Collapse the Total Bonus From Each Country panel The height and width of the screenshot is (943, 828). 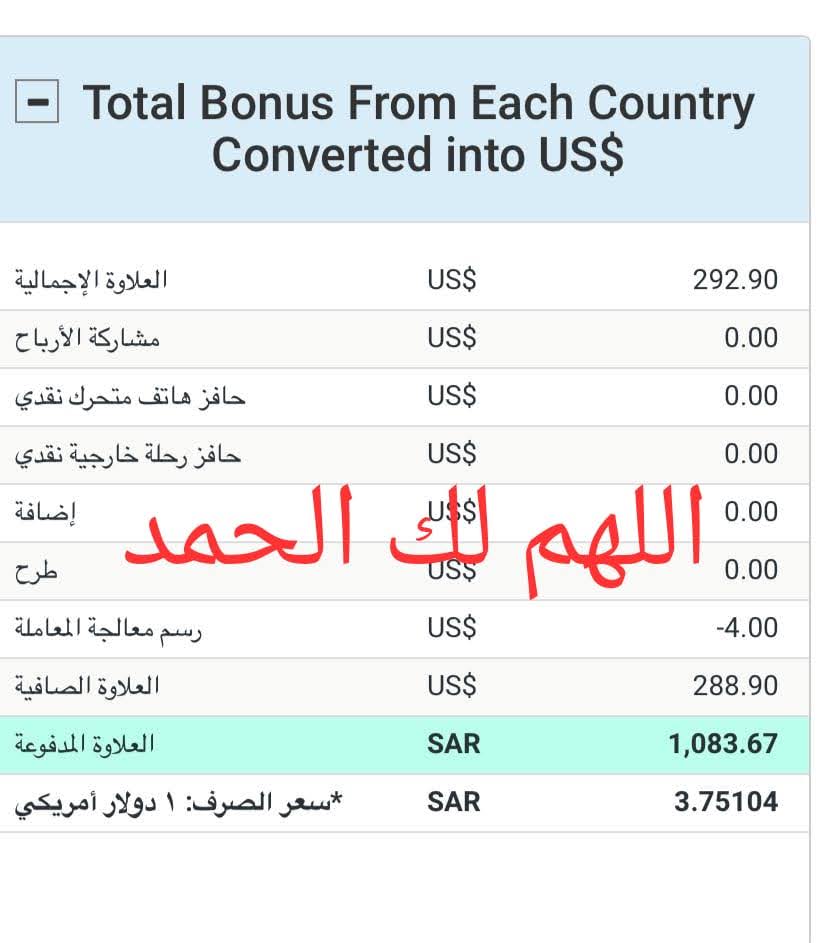click(x=37, y=103)
